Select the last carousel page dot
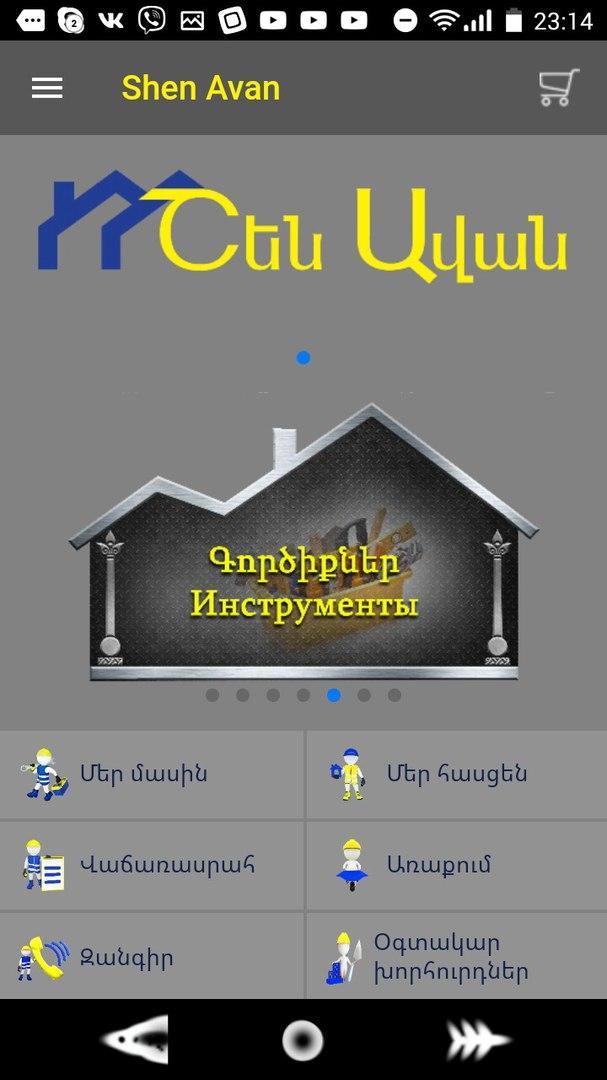Image resolution: width=607 pixels, height=1080 pixels. click(x=394, y=695)
